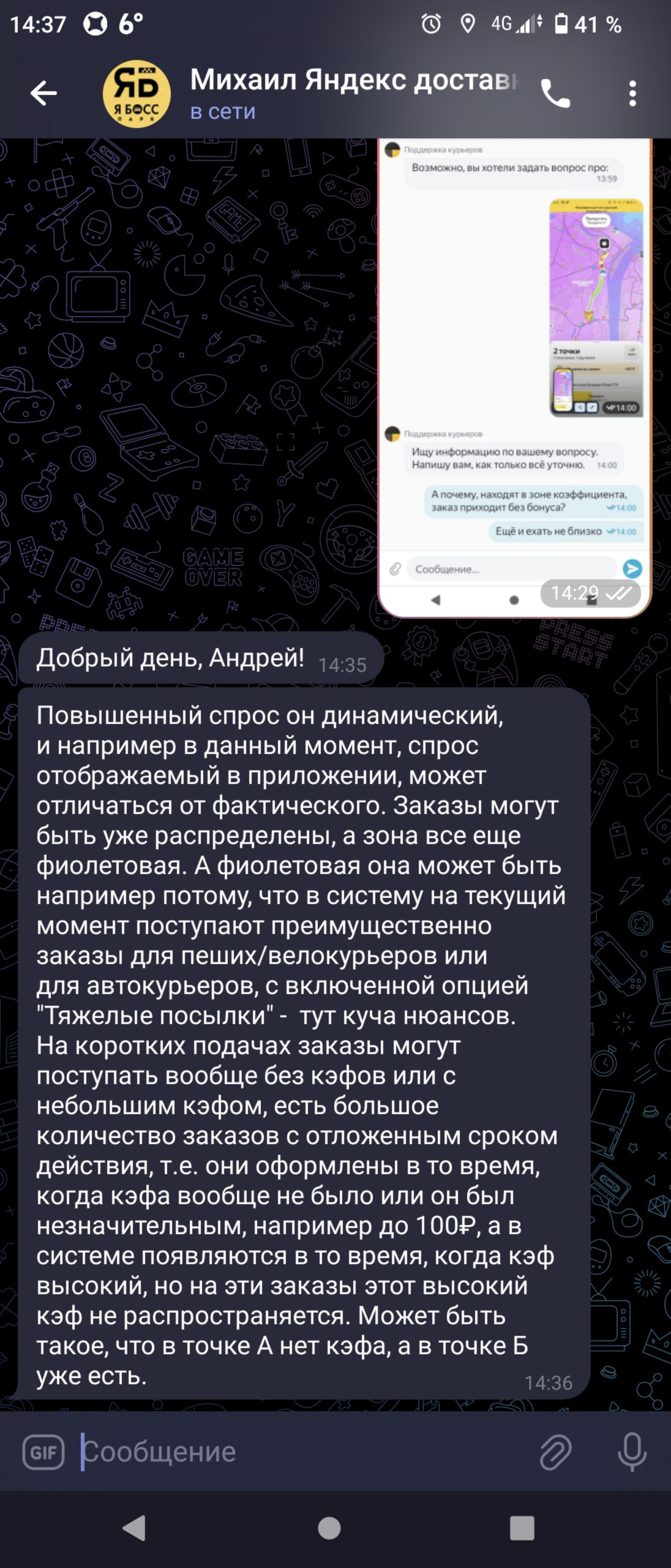Record a voice message

point(632,1452)
